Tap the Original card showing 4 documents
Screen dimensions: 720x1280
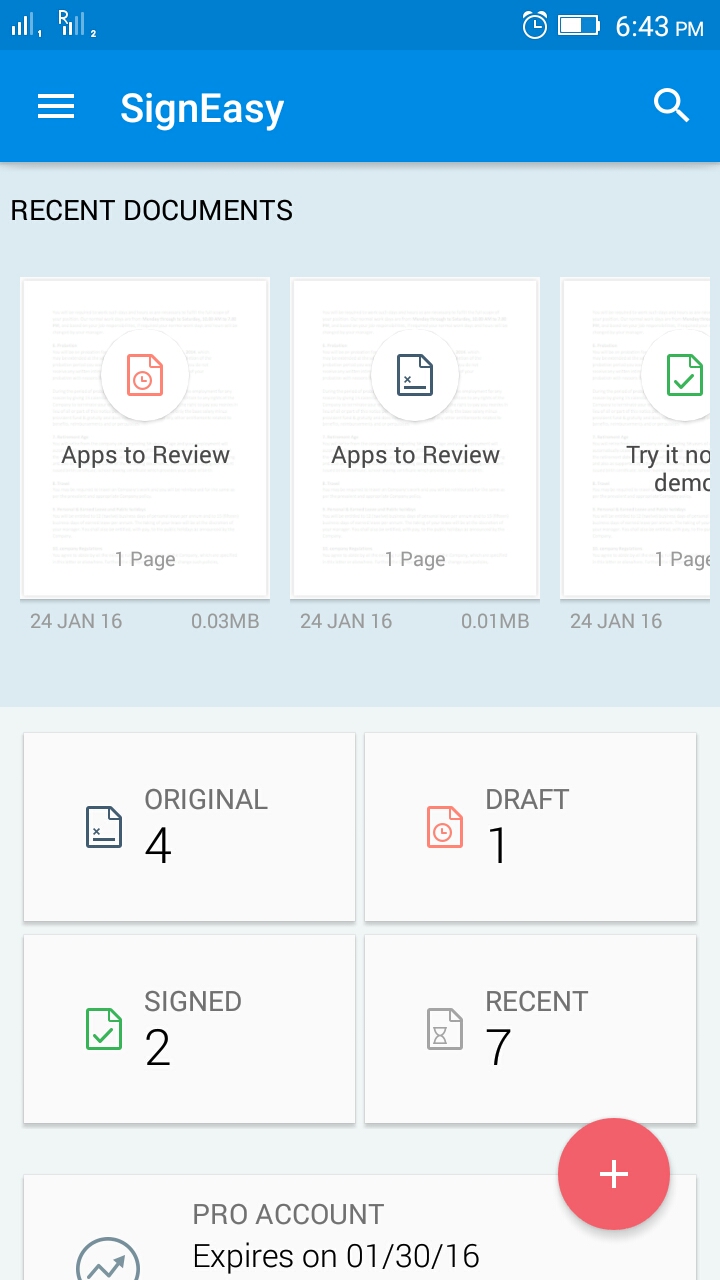(189, 827)
